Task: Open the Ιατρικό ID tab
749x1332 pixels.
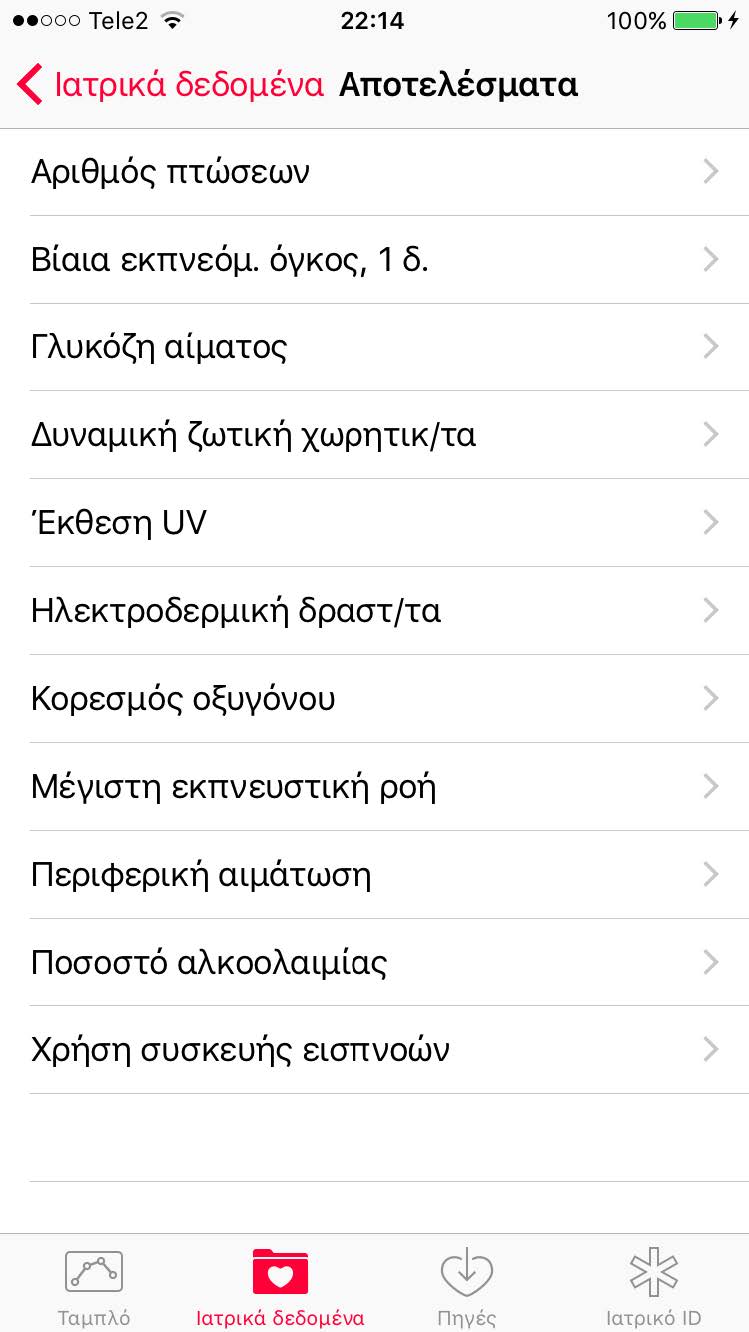Action: 654,1286
